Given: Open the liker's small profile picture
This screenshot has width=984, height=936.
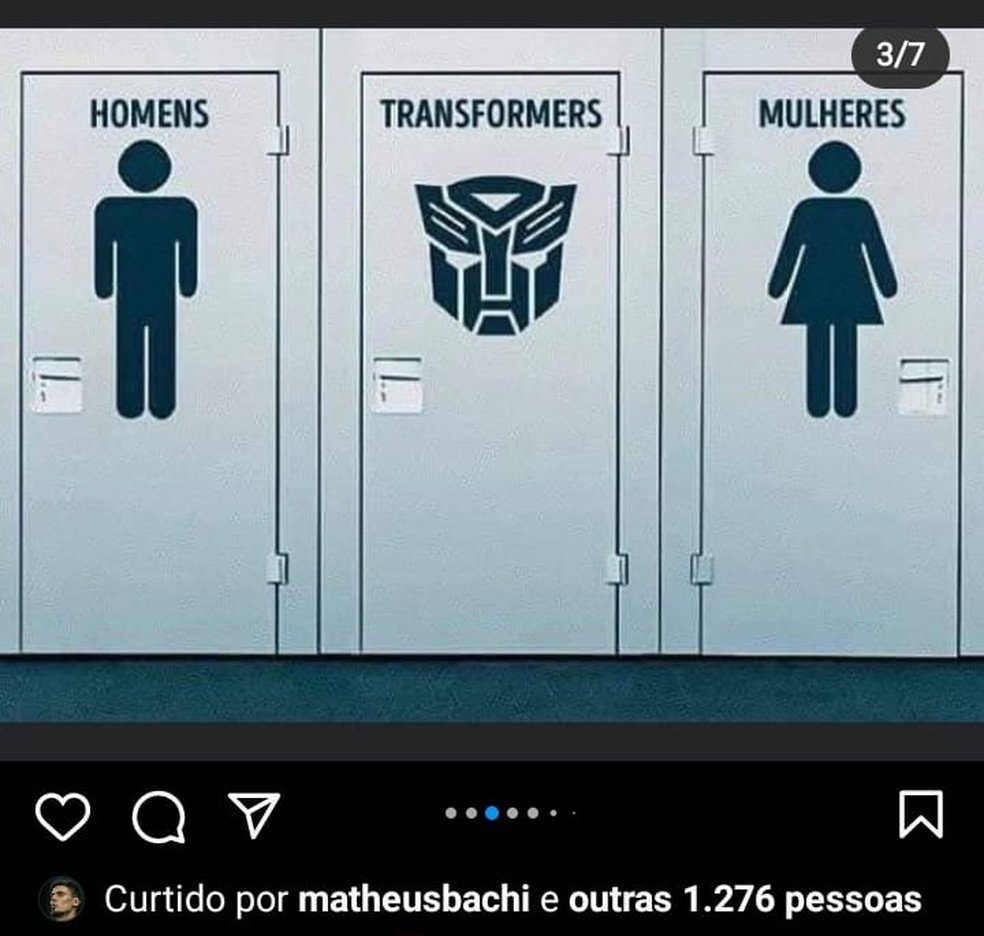Looking at the screenshot, I should [60, 899].
